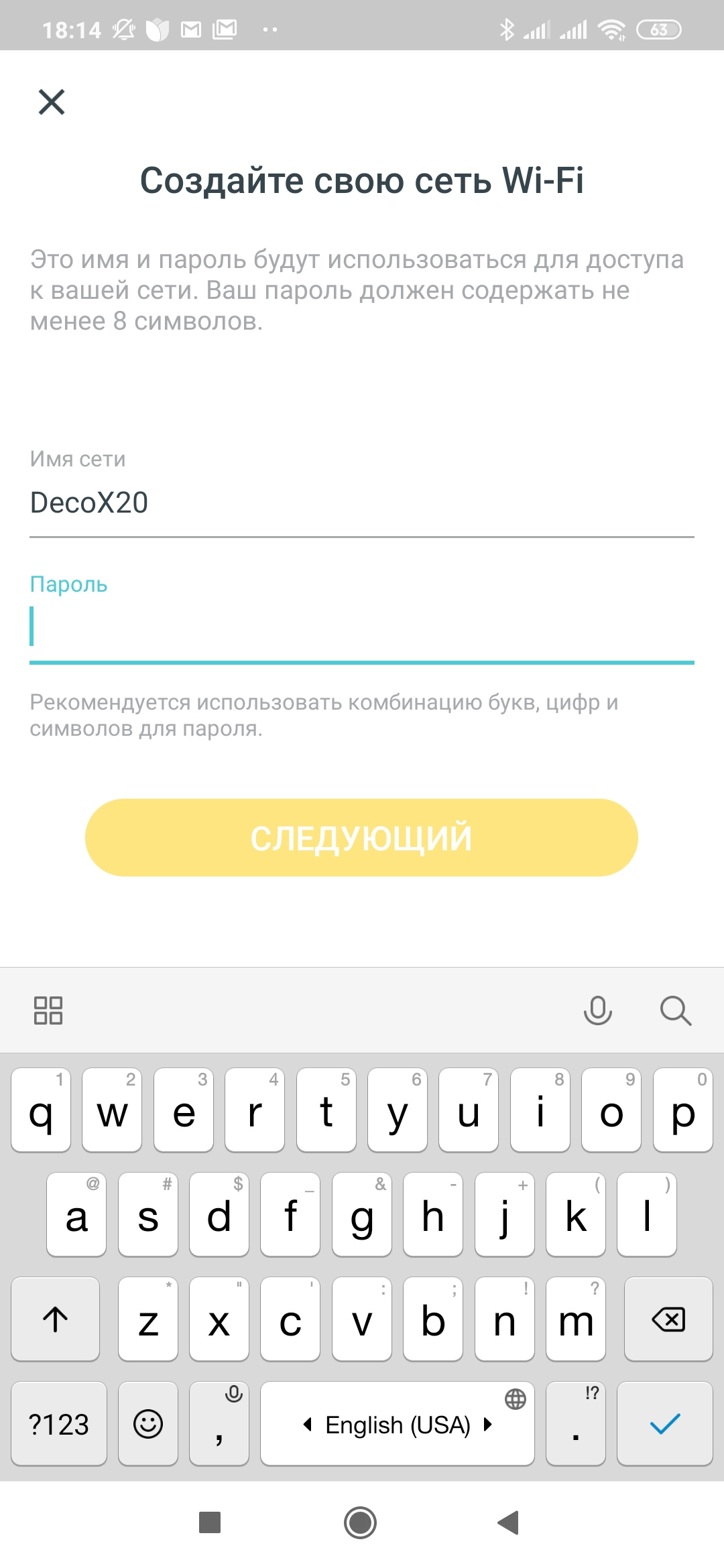Edit the network name field DecoX20
Image resolution: width=724 pixels, height=1568 pixels.
click(362, 503)
